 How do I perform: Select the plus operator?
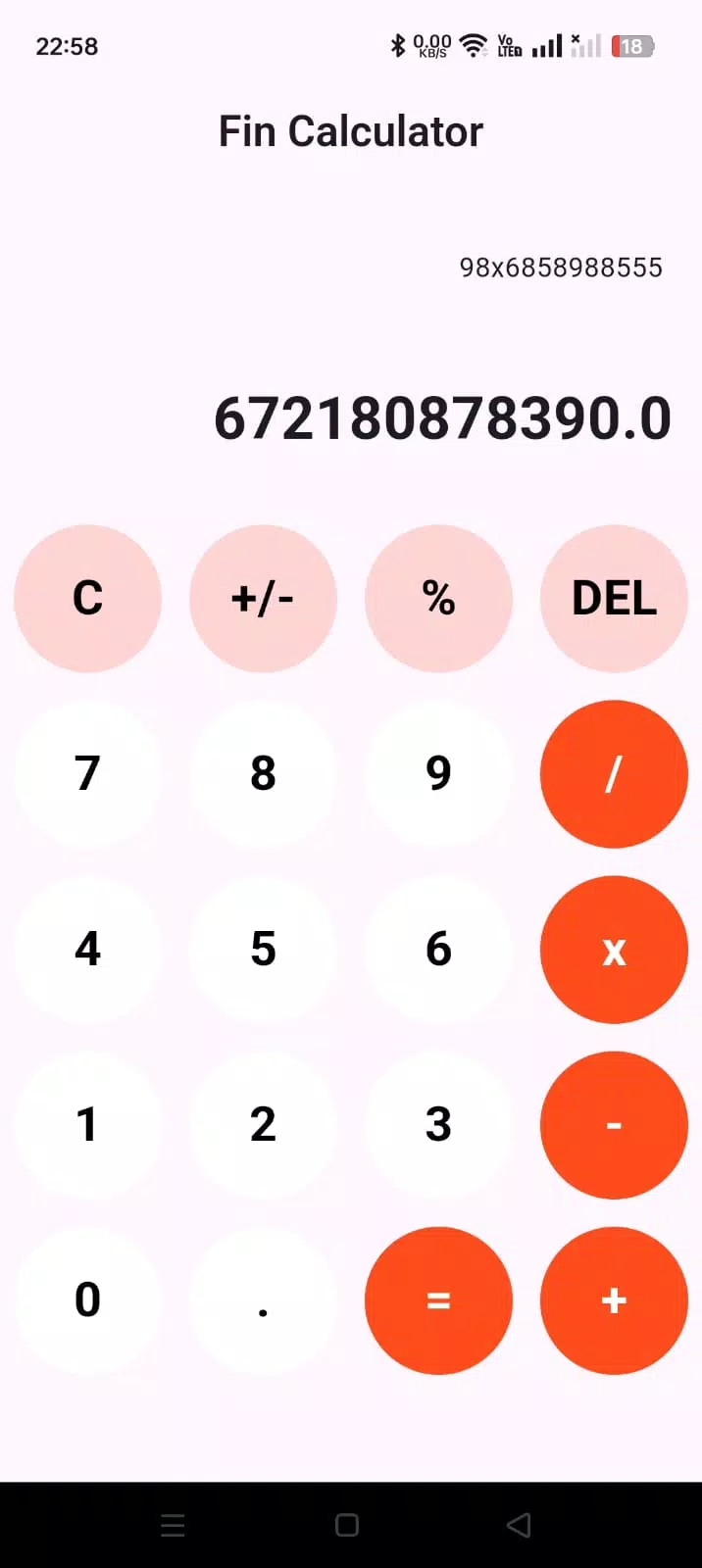[x=614, y=1299]
